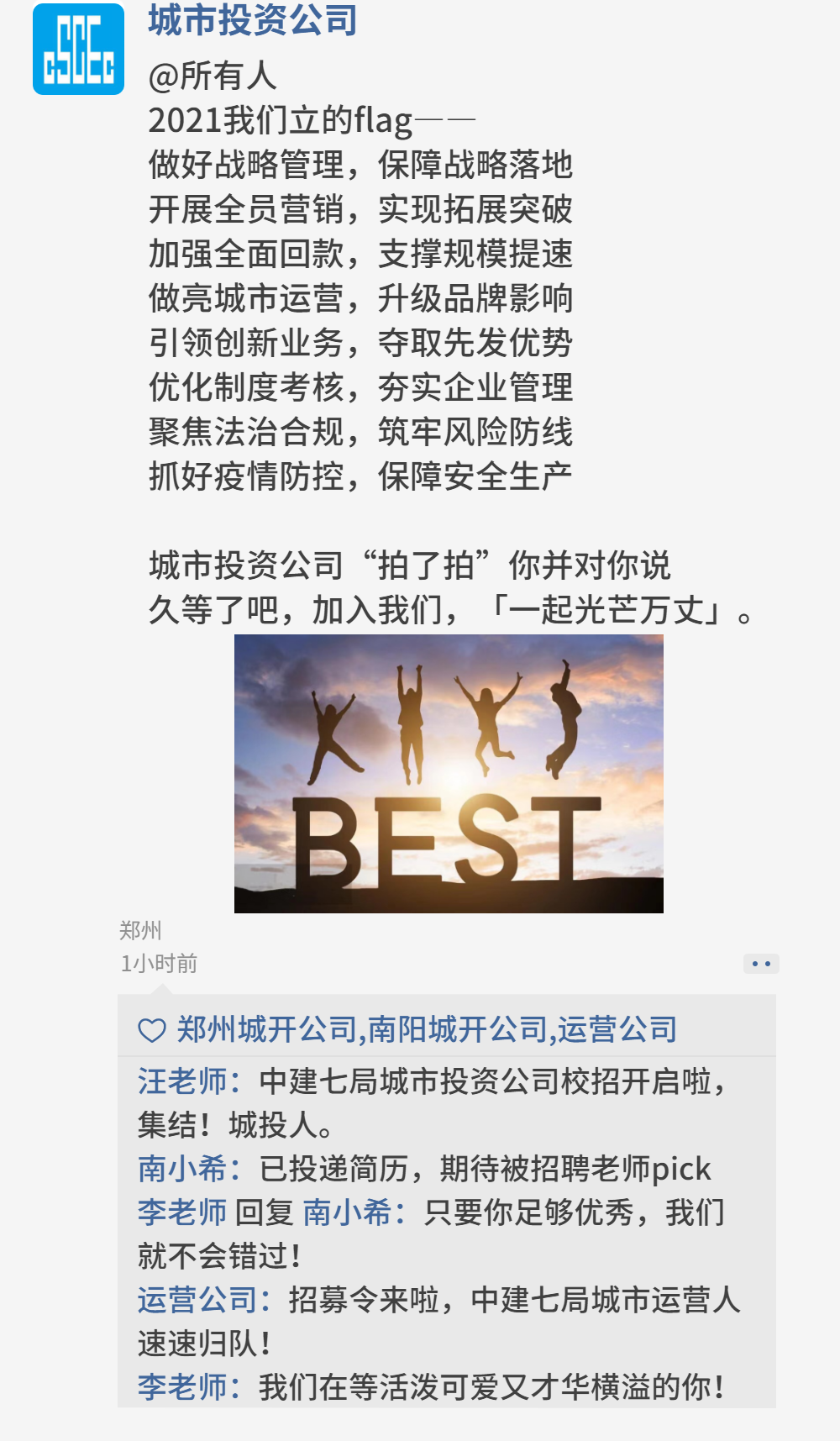The image size is (840, 1441).
Task: Open the 郑州 location tag
Action: 140,930
